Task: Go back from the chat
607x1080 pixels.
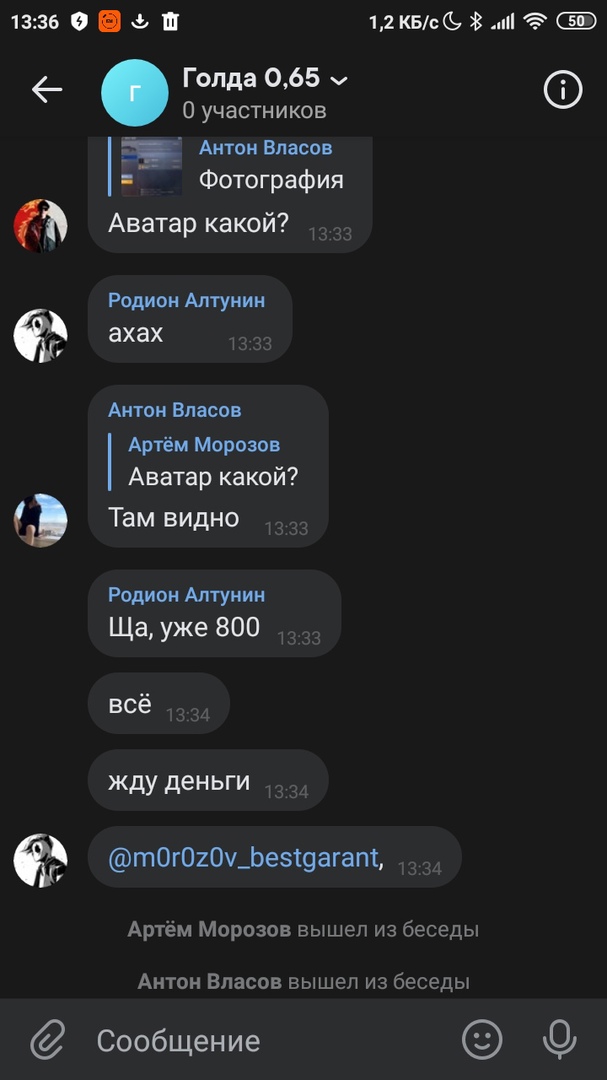Action: pyautogui.click(x=47, y=90)
